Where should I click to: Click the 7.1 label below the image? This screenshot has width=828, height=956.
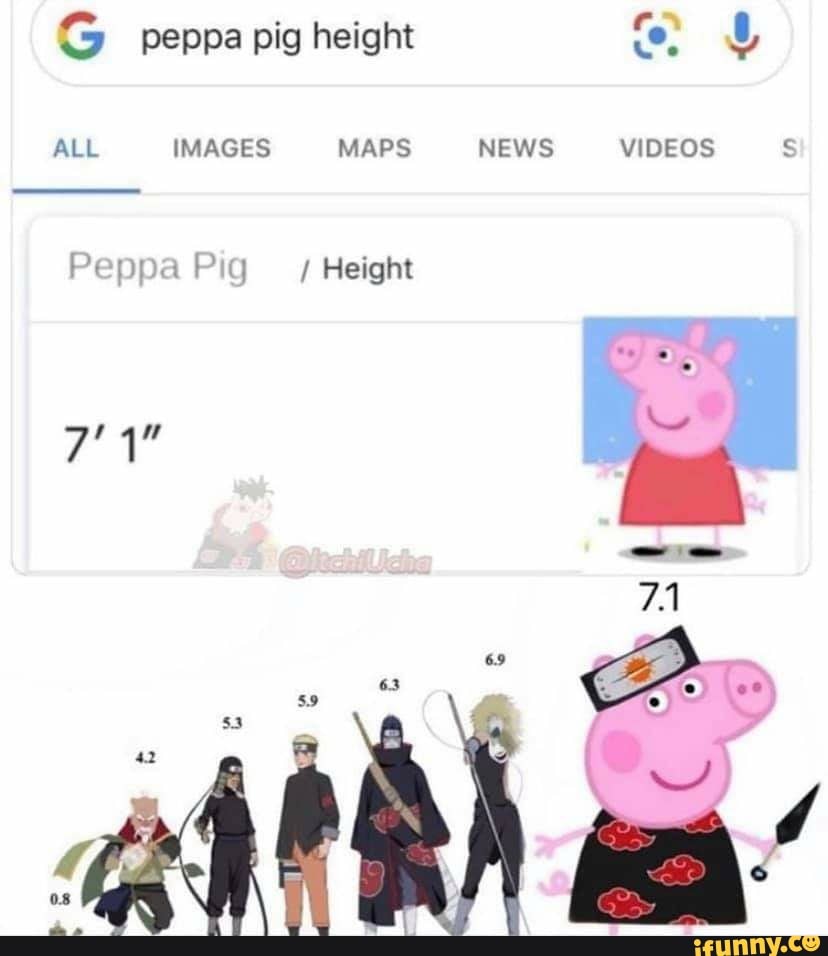pos(660,595)
